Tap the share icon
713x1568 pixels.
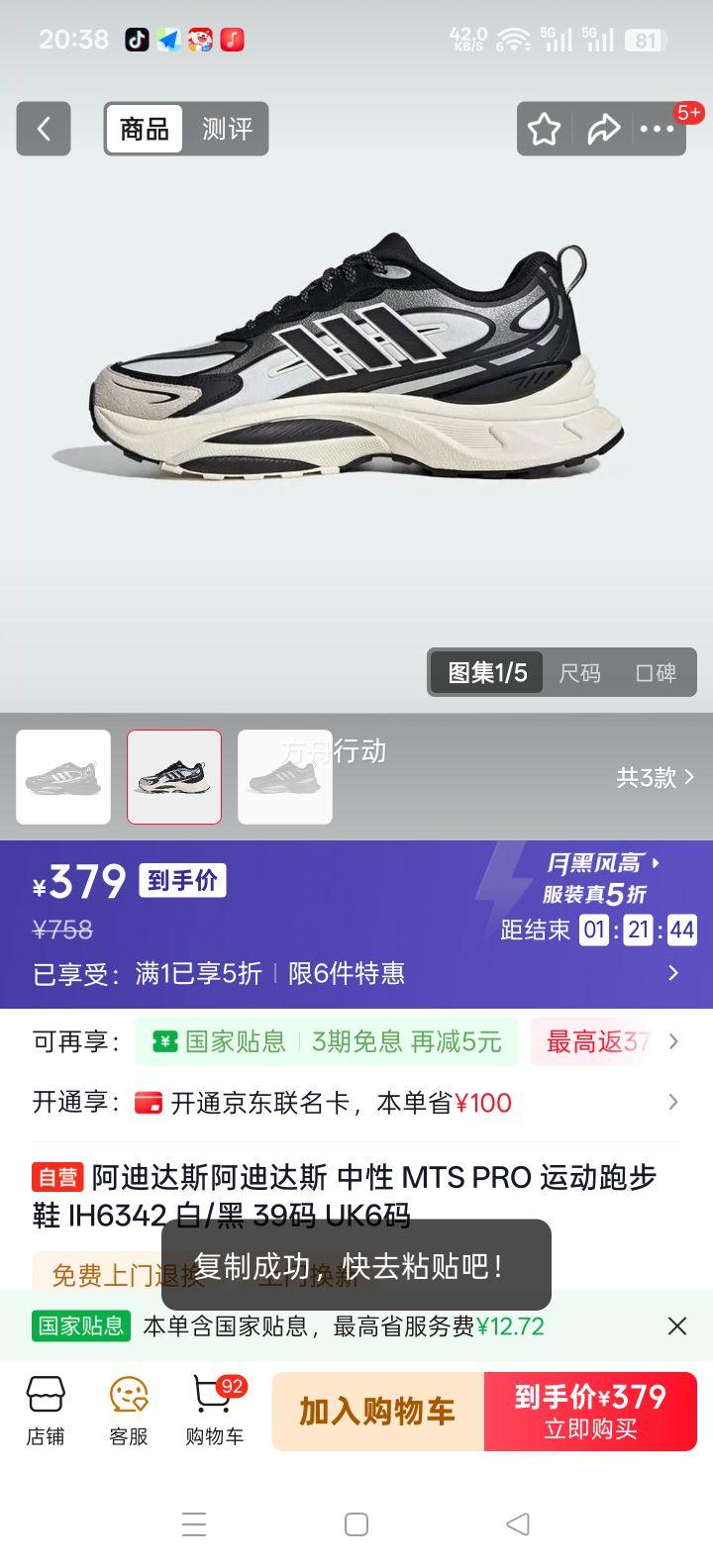tap(605, 129)
